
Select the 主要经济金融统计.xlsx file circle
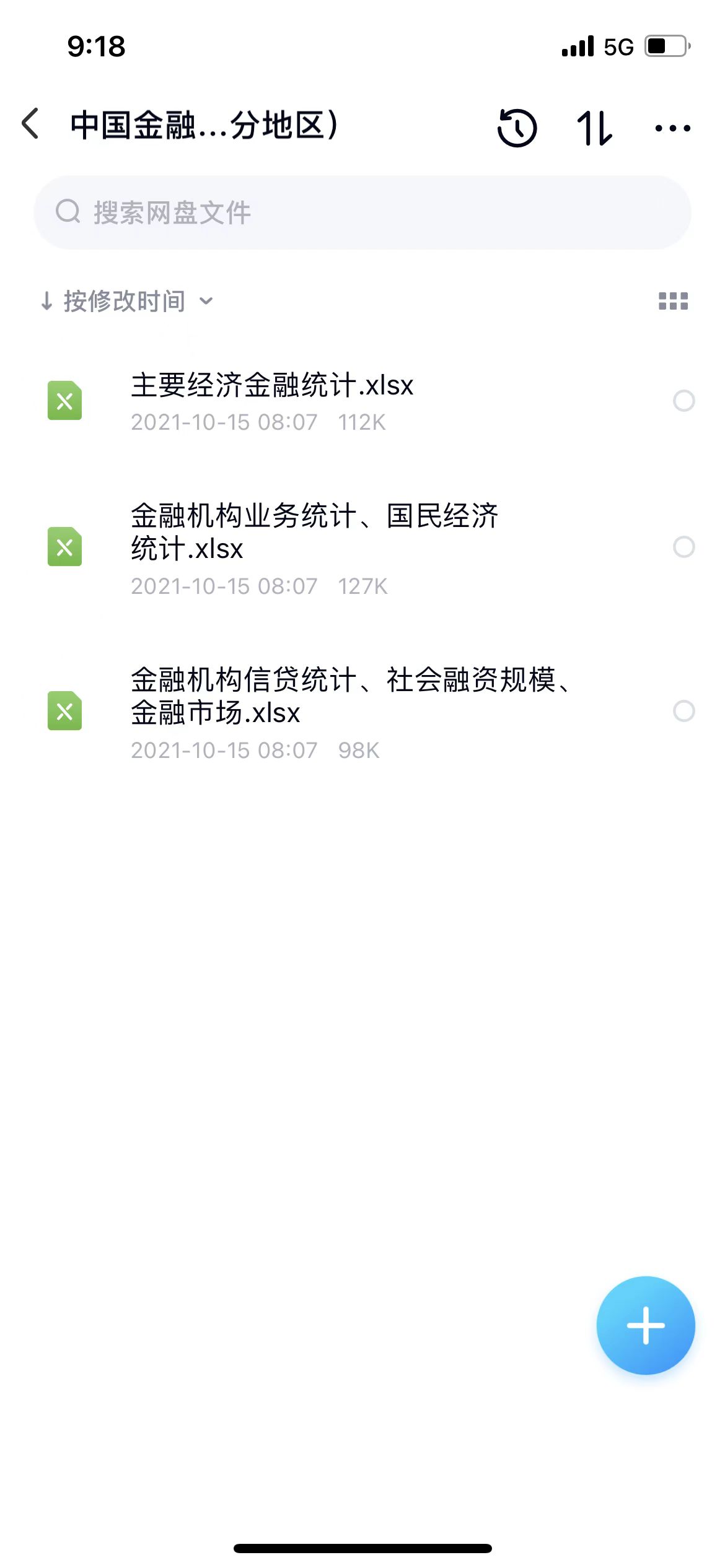coord(683,401)
